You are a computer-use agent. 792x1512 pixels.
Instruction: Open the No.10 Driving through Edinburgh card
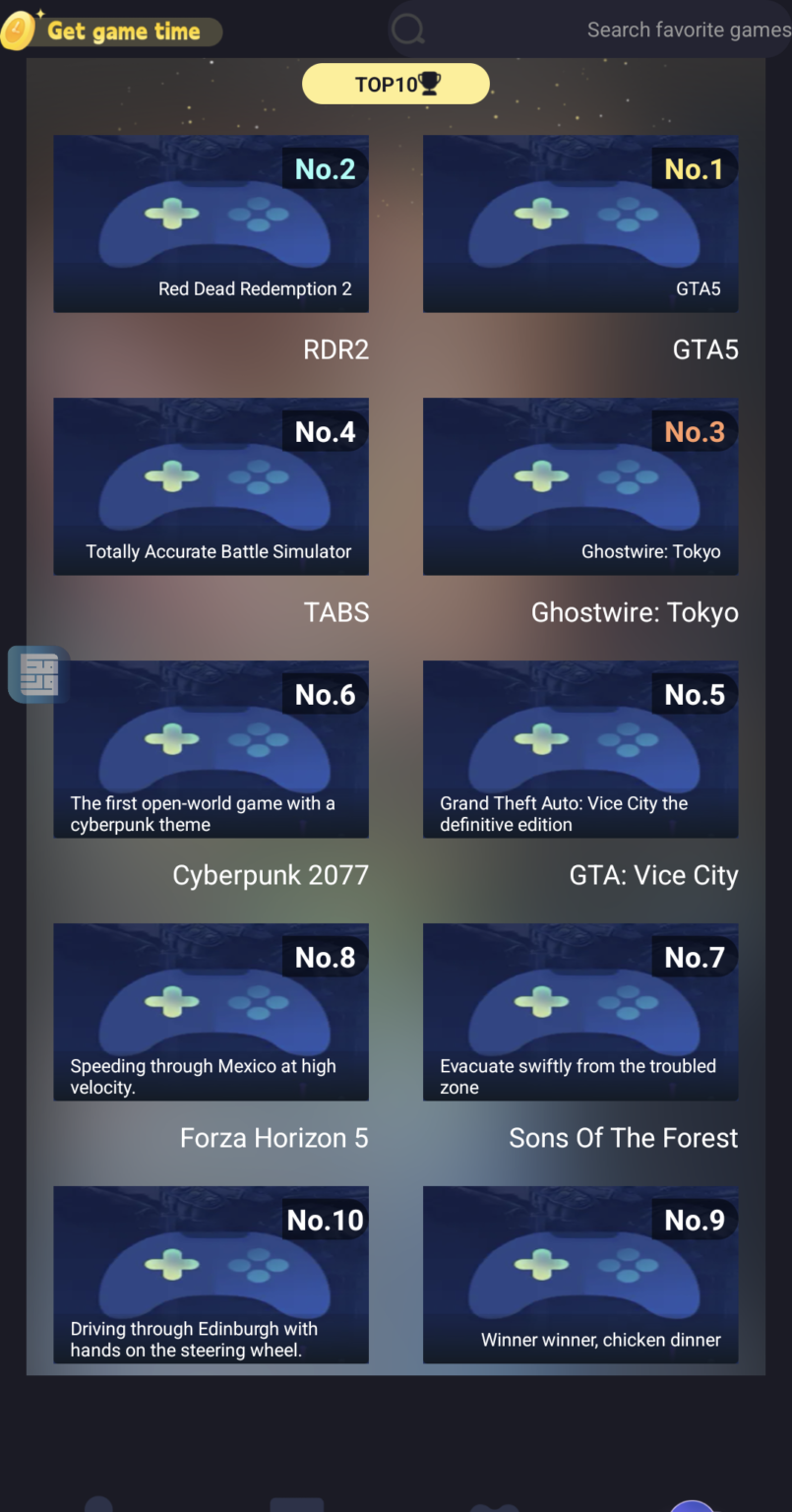[211, 1275]
